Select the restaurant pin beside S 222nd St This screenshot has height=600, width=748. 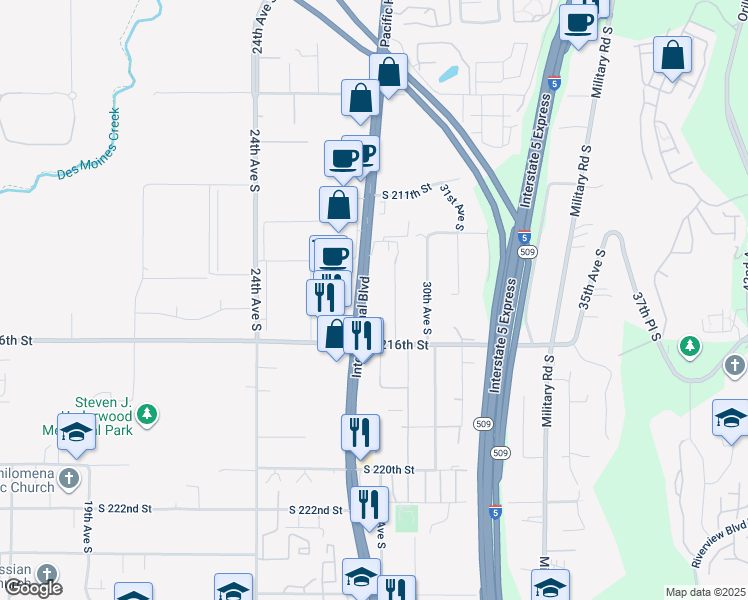point(369,506)
